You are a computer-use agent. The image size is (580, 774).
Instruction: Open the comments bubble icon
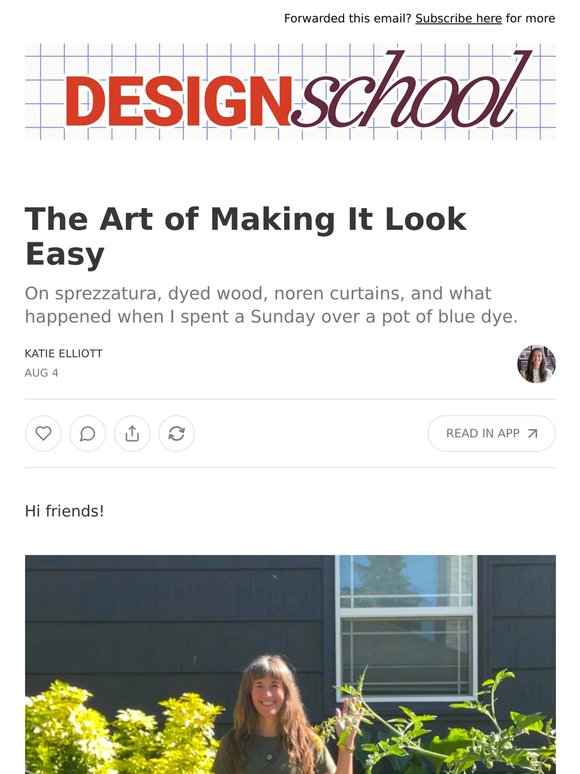pyautogui.click(x=88, y=433)
